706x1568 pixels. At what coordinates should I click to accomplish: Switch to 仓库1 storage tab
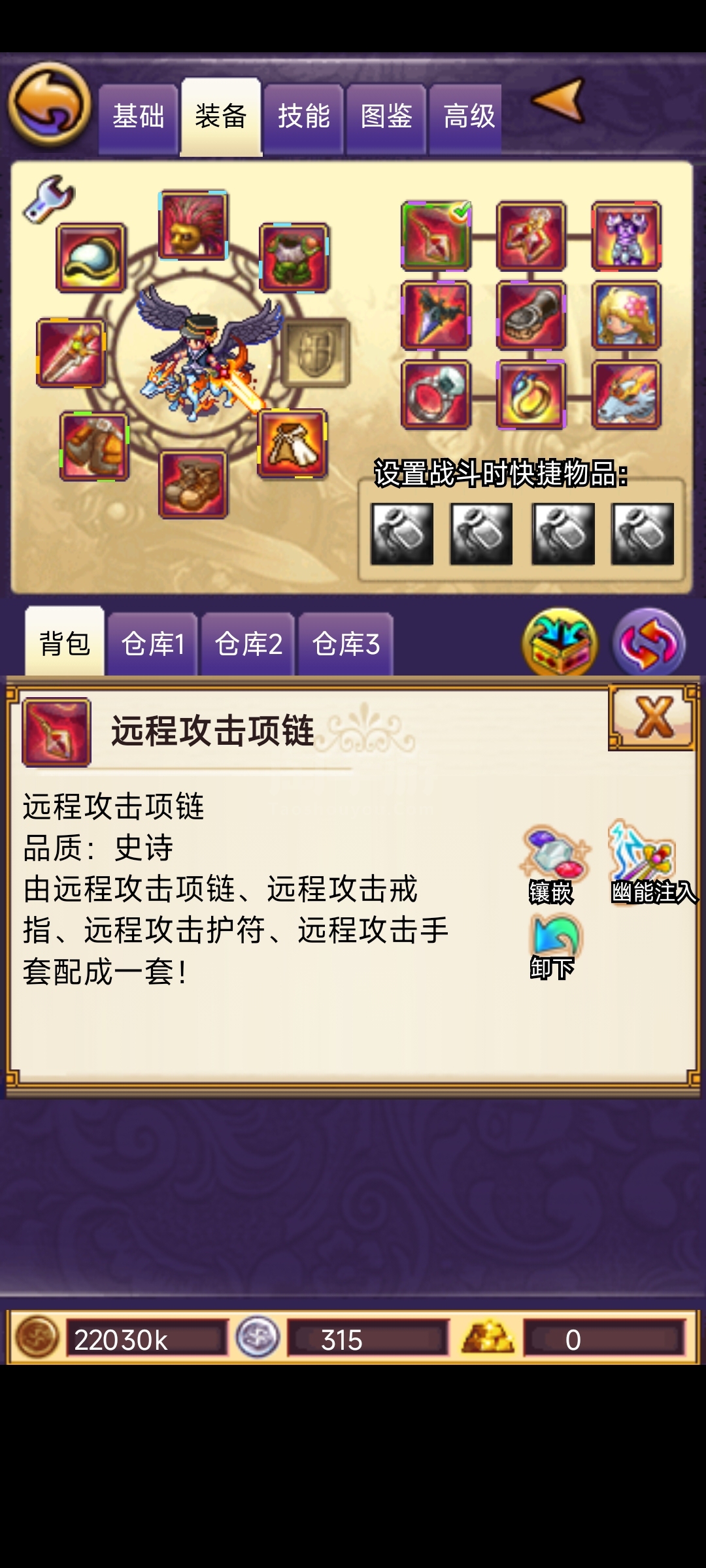[152, 644]
